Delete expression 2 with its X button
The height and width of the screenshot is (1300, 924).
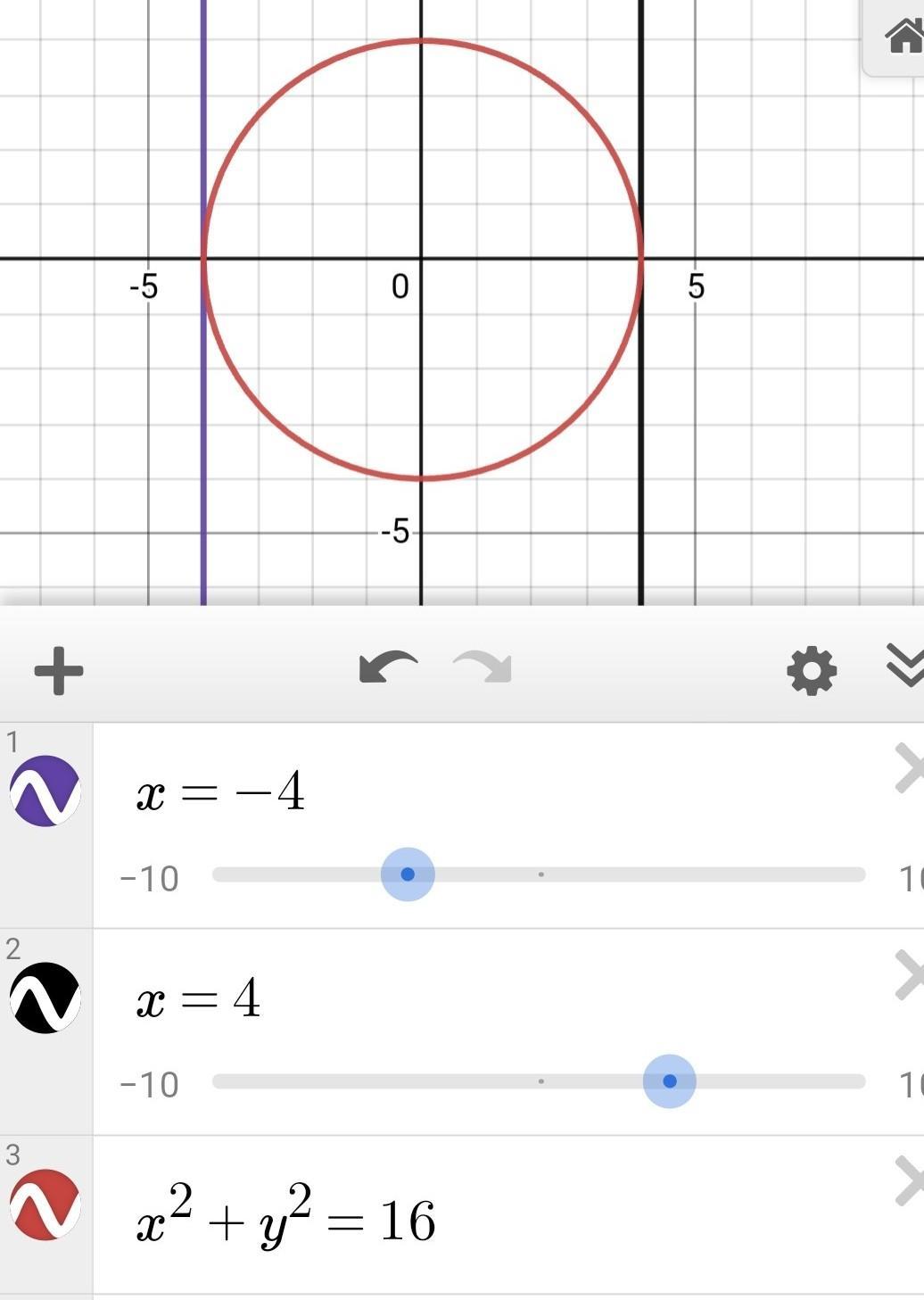pos(908,974)
